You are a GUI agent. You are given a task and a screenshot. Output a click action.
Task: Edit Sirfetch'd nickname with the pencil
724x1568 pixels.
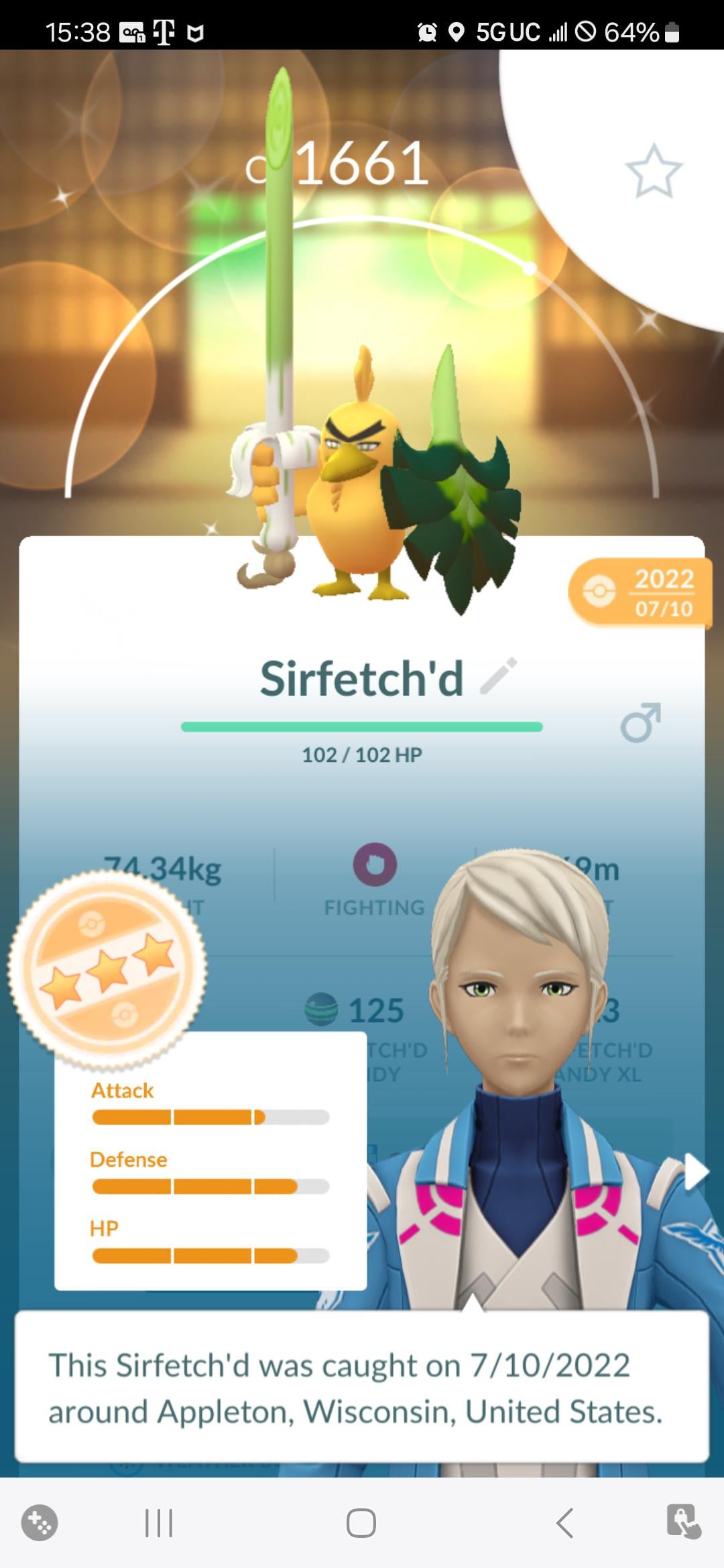[499, 675]
